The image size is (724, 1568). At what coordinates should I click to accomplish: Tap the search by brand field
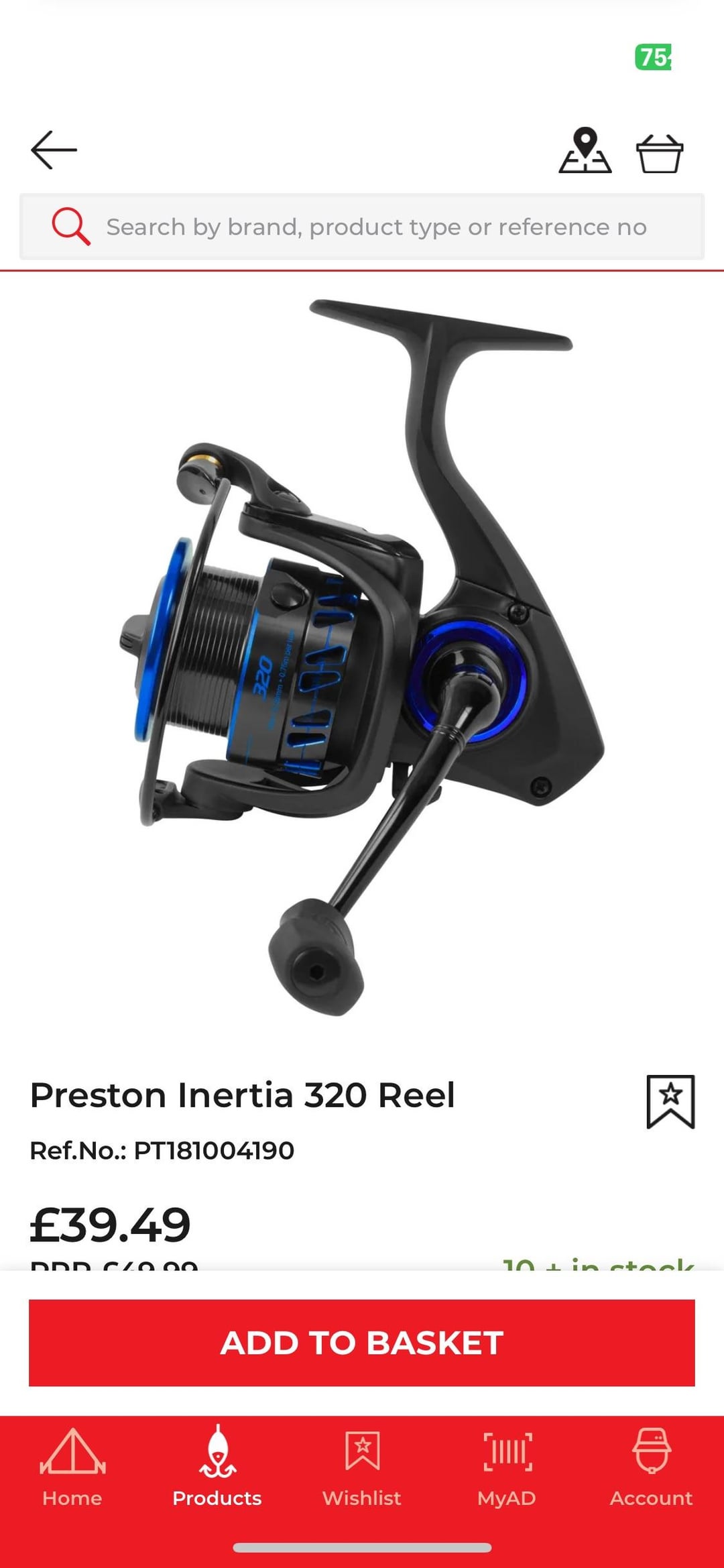(375, 227)
